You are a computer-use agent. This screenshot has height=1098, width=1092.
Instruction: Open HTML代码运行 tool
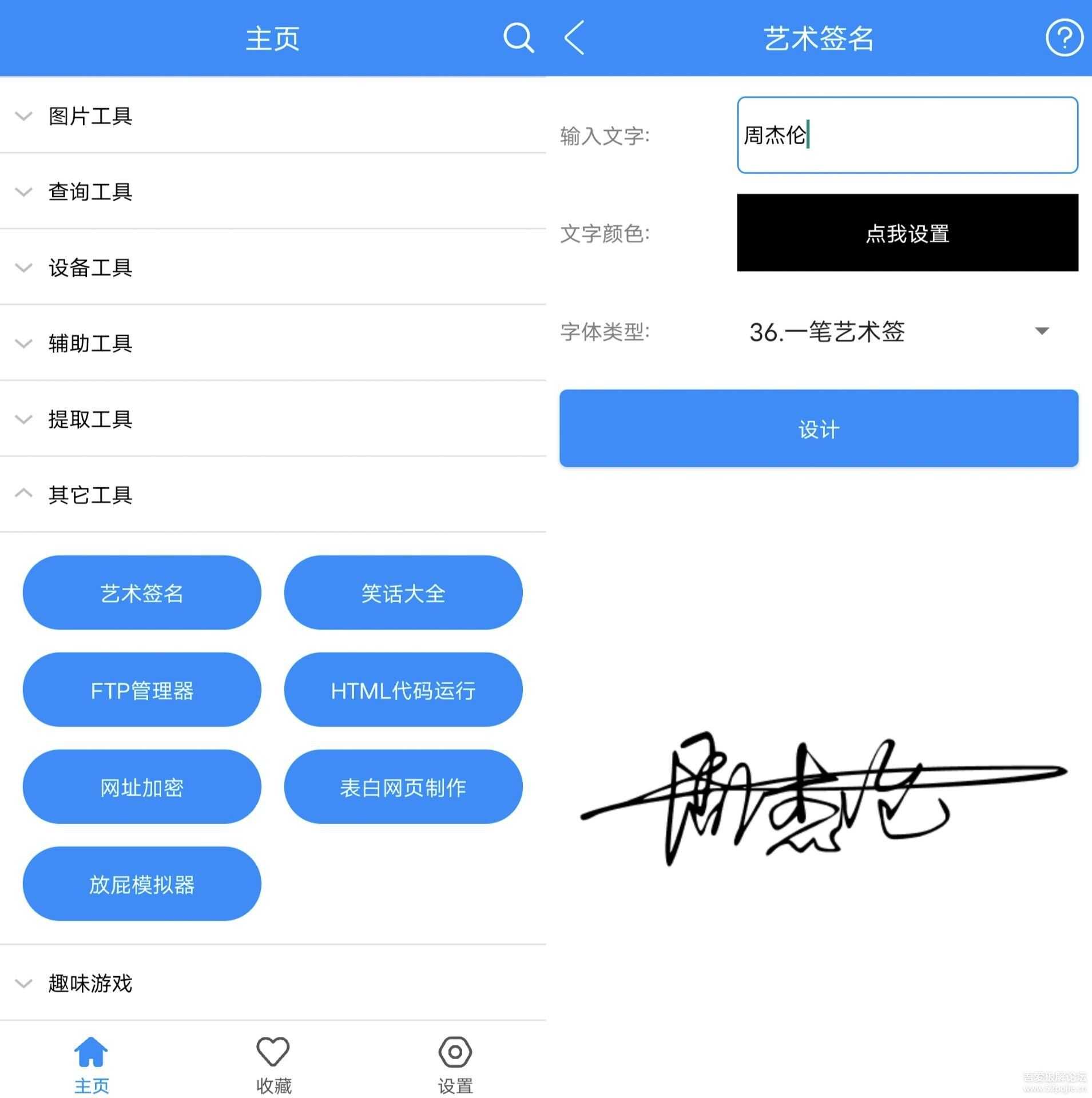click(403, 690)
